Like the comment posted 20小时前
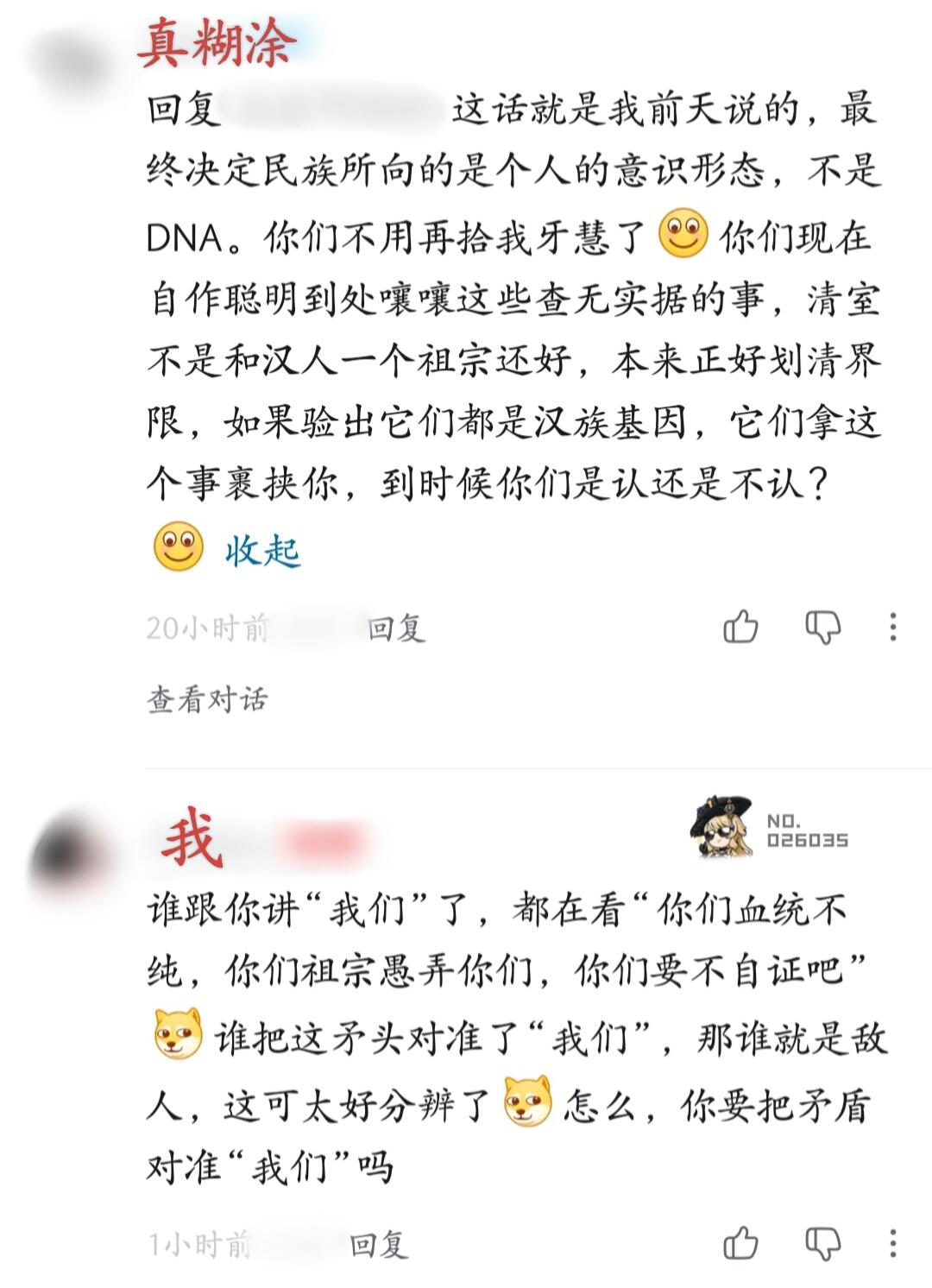This screenshot has width=932, height=1288. pos(740,627)
